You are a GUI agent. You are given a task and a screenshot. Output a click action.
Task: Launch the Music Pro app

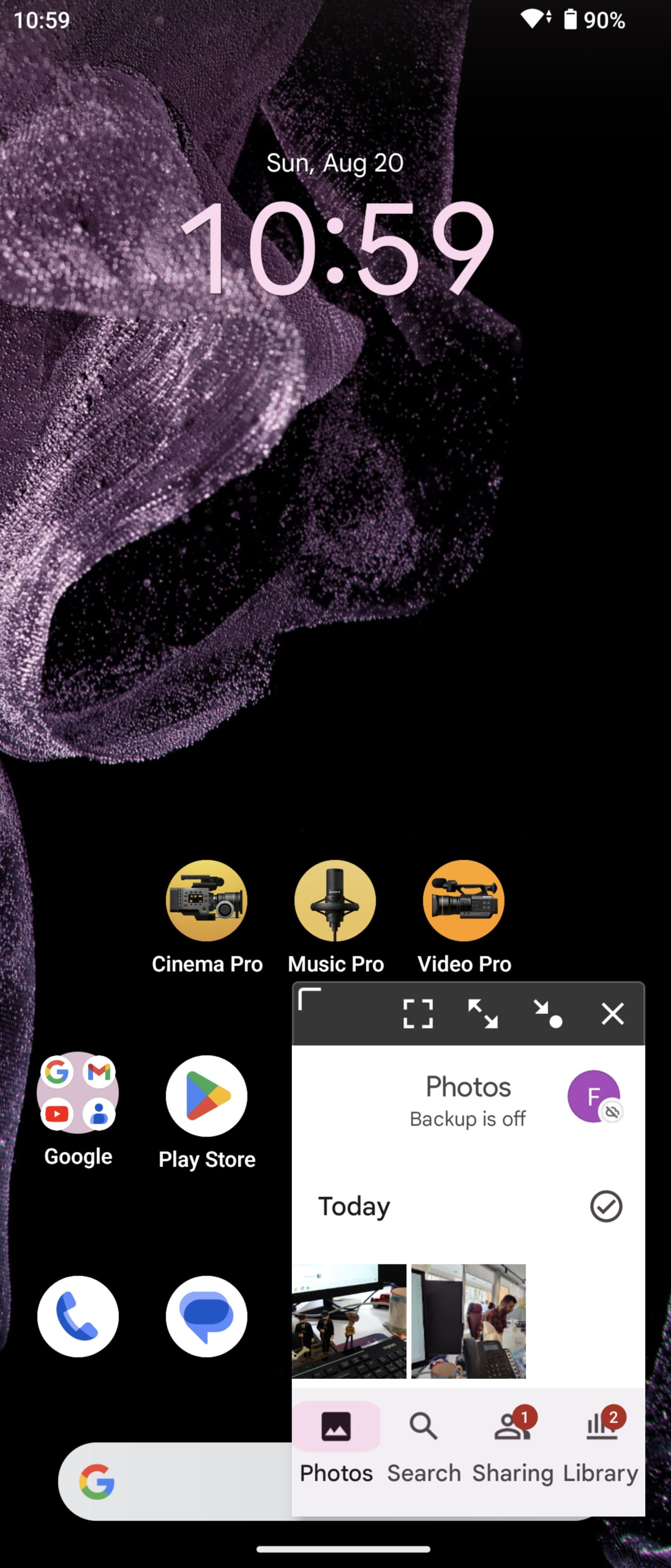[x=335, y=901]
